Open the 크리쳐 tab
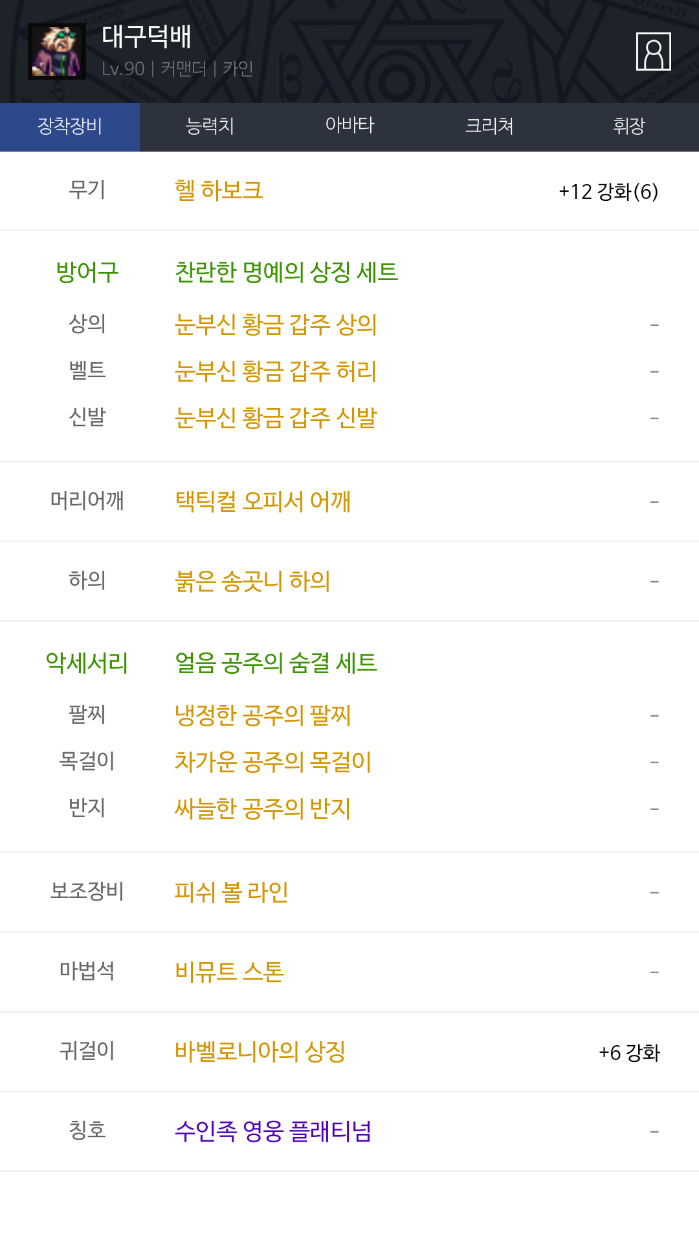 [x=489, y=126]
